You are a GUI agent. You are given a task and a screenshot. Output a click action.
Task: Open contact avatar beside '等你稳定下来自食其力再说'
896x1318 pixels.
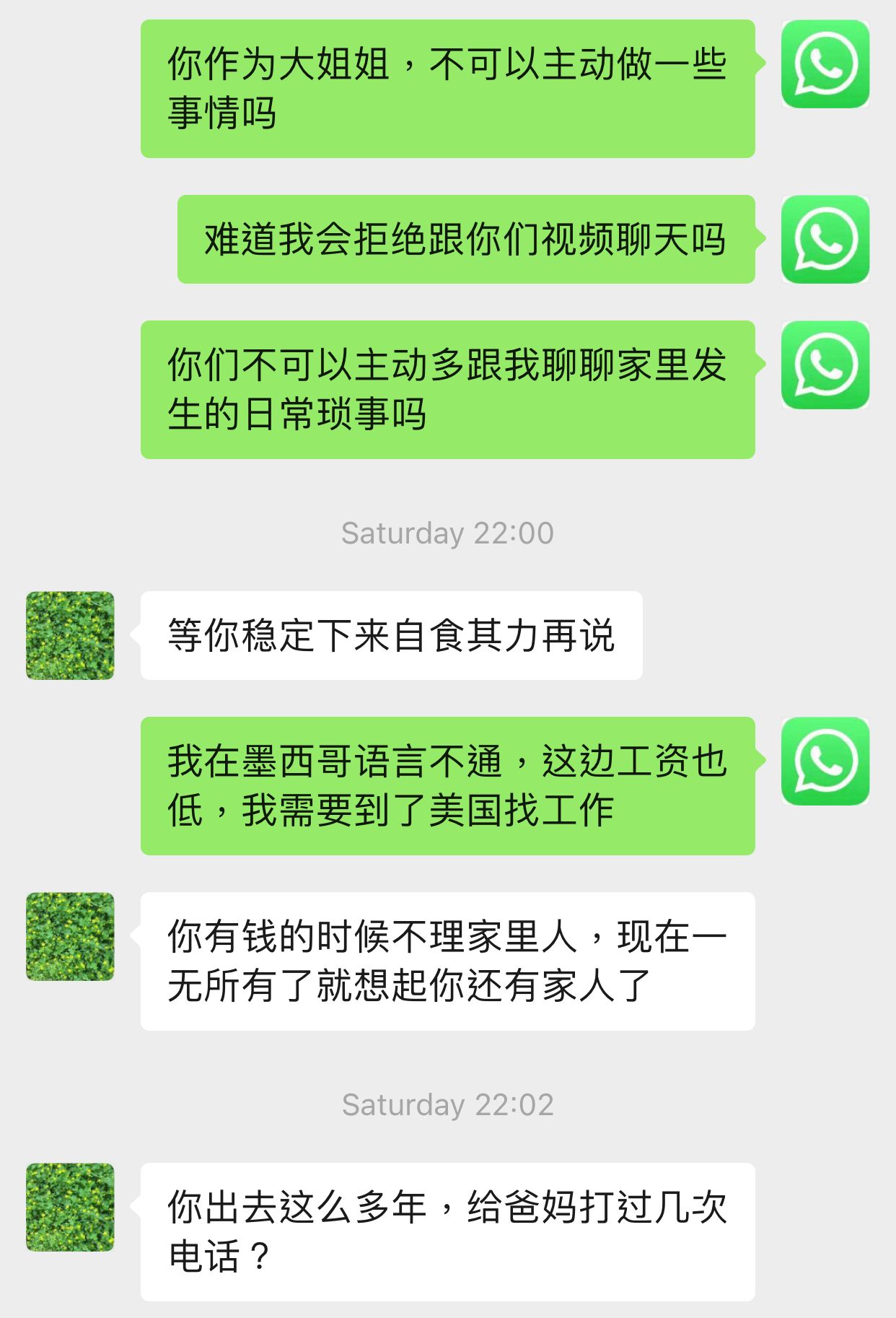coord(70,635)
